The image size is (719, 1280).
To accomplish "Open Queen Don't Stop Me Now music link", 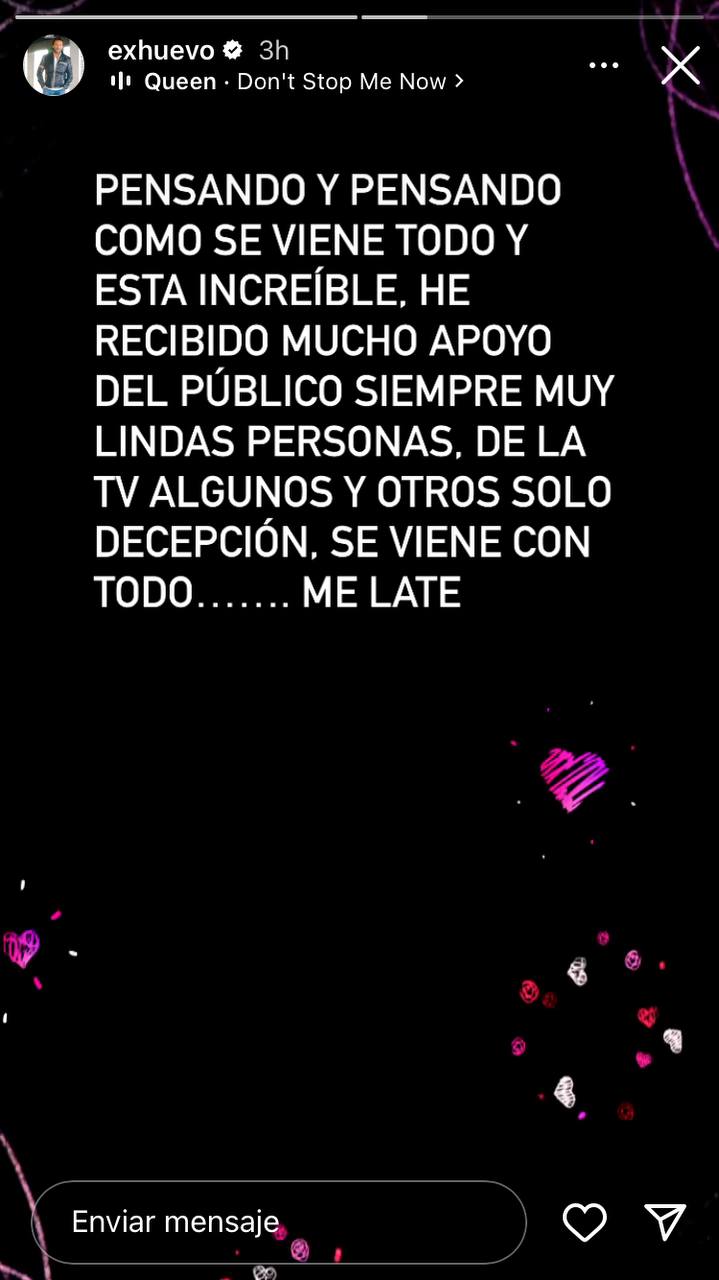I will [288, 82].
